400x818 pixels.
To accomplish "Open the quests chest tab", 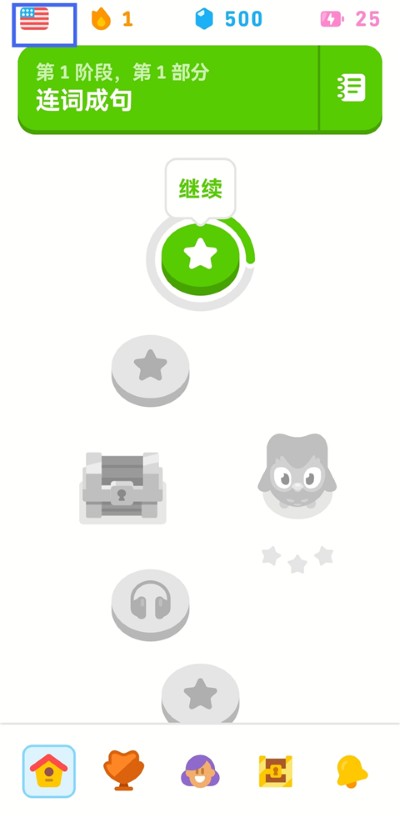I will coord(275,771).
